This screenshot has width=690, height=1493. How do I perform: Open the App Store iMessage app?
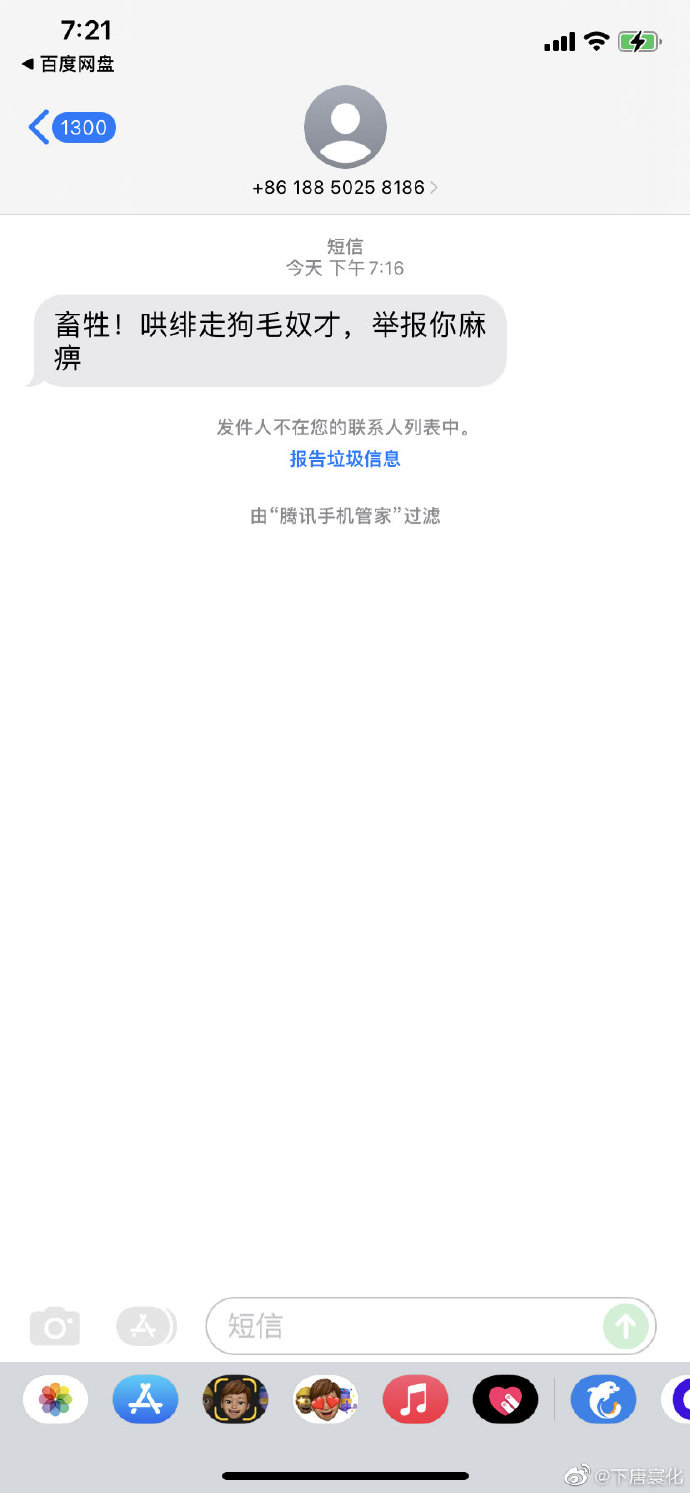[x=145, y=1399]
